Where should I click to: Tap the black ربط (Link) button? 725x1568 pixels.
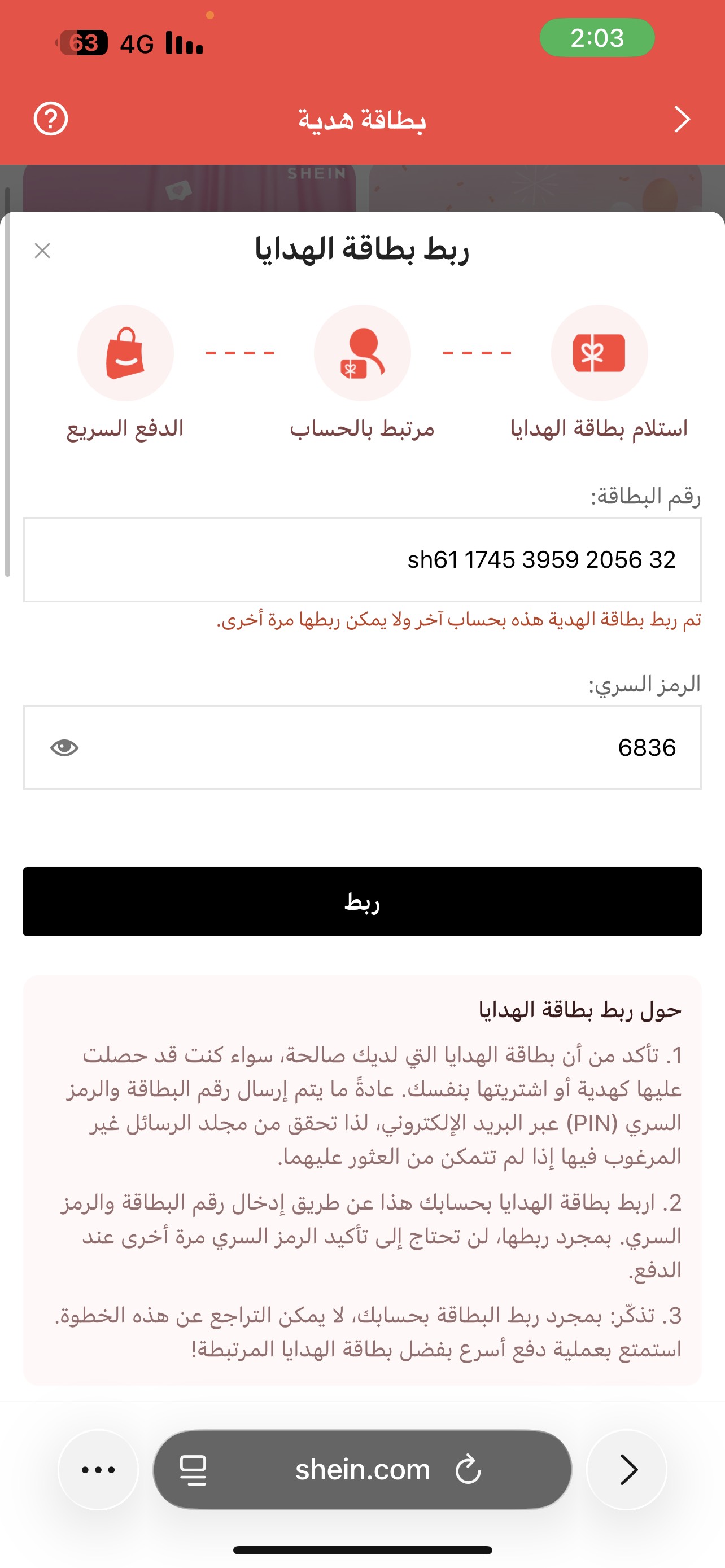tap(362, 901)
